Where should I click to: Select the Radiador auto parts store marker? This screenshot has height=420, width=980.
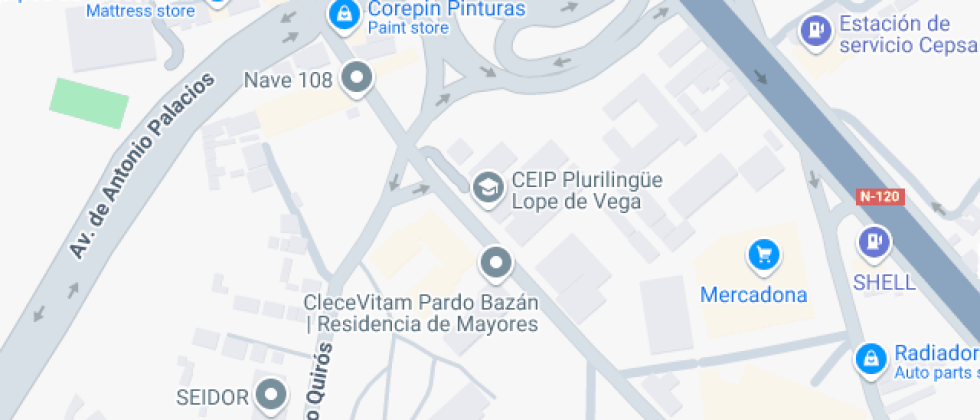pyautogui.click(x=871, y=358)
